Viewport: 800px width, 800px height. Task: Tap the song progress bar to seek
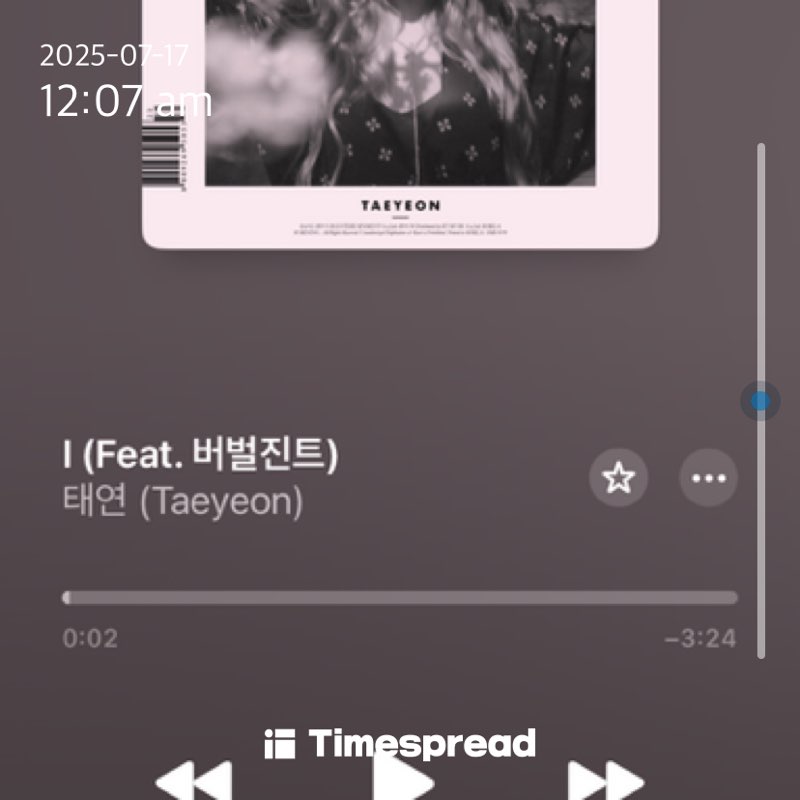[400, 598]
